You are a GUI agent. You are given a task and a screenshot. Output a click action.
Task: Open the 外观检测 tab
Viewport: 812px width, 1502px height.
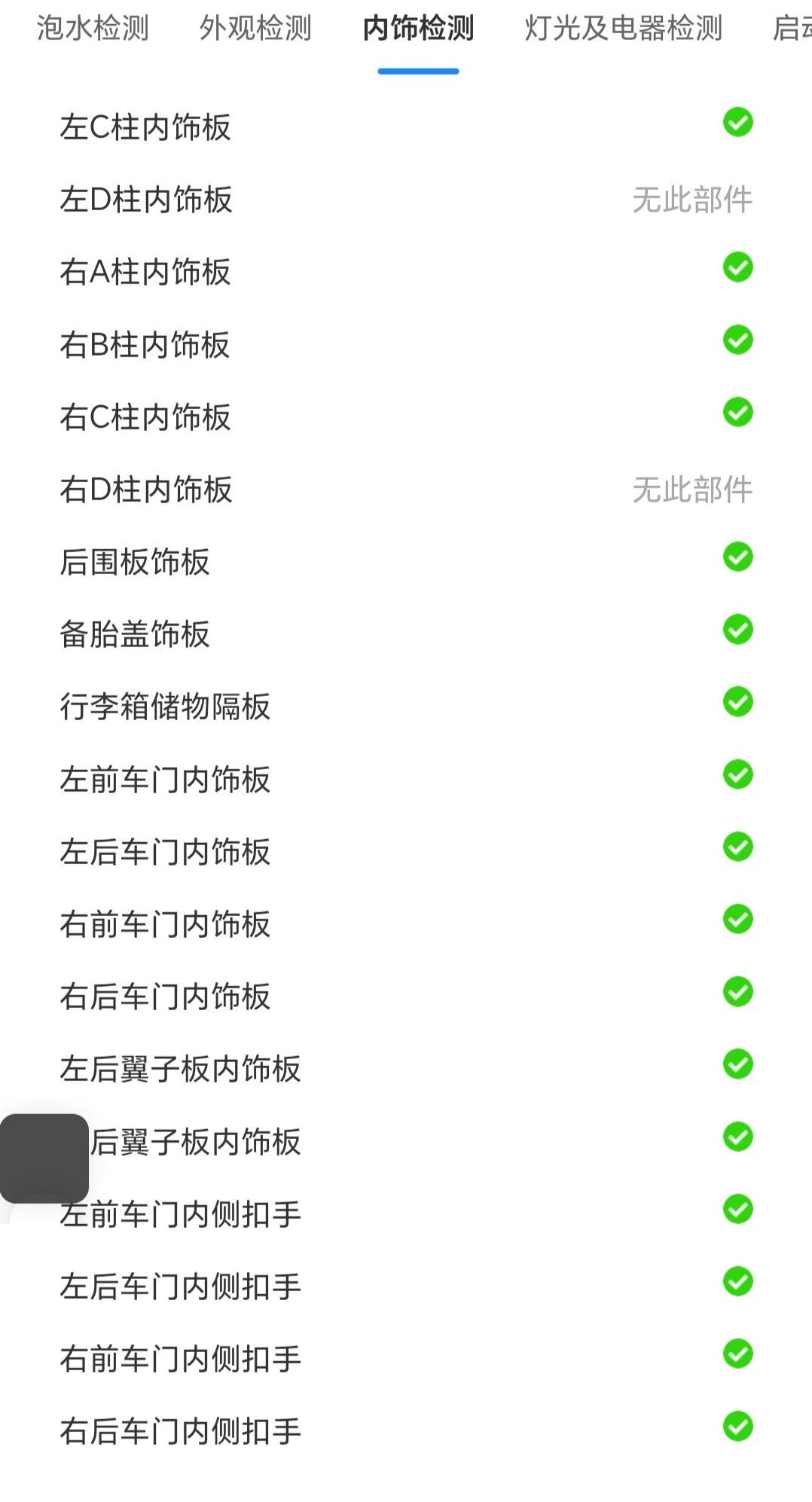255,29
